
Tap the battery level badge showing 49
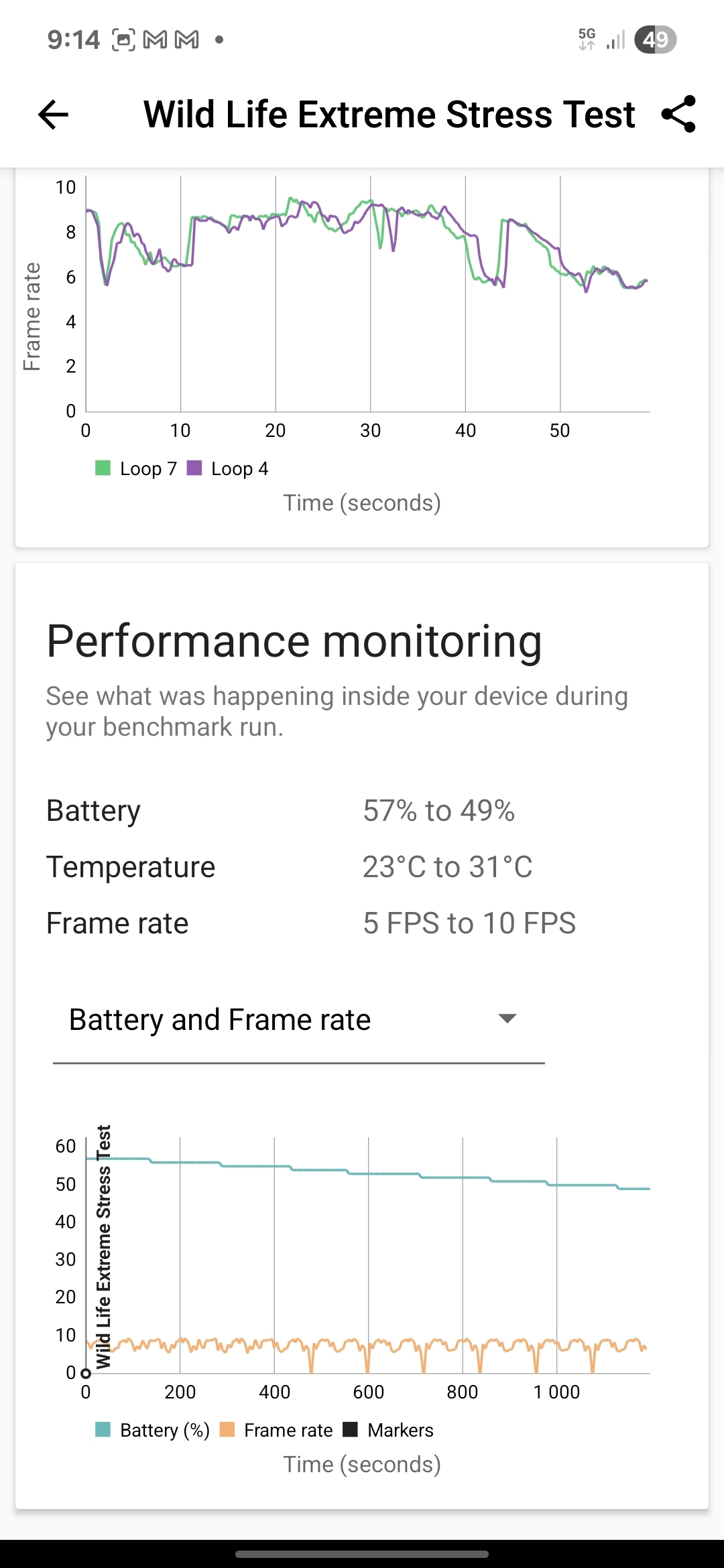655,38
